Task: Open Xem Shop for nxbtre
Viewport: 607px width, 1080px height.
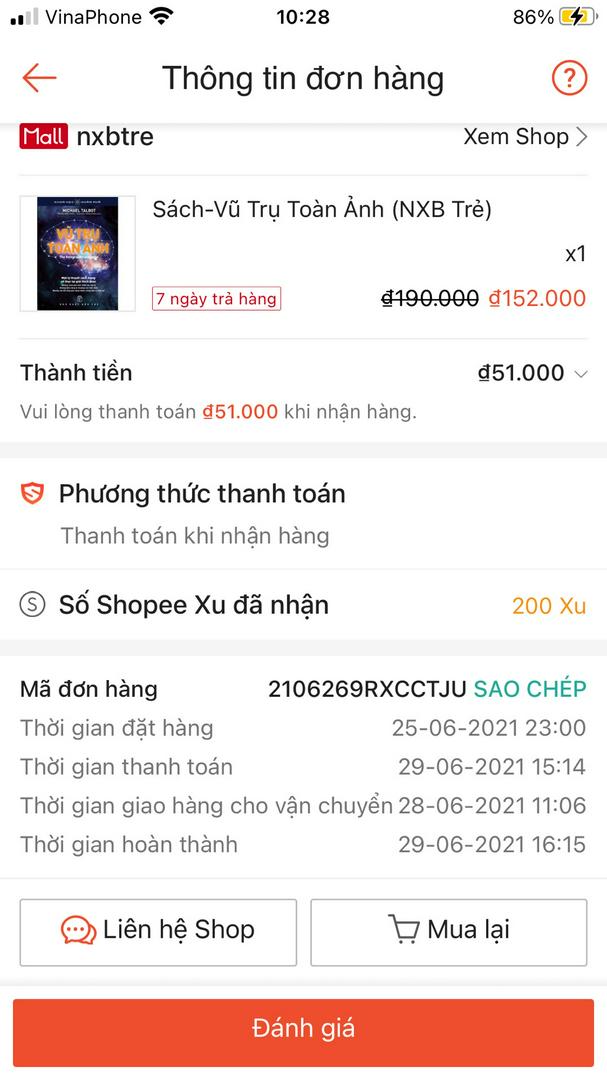Action: 524,137
